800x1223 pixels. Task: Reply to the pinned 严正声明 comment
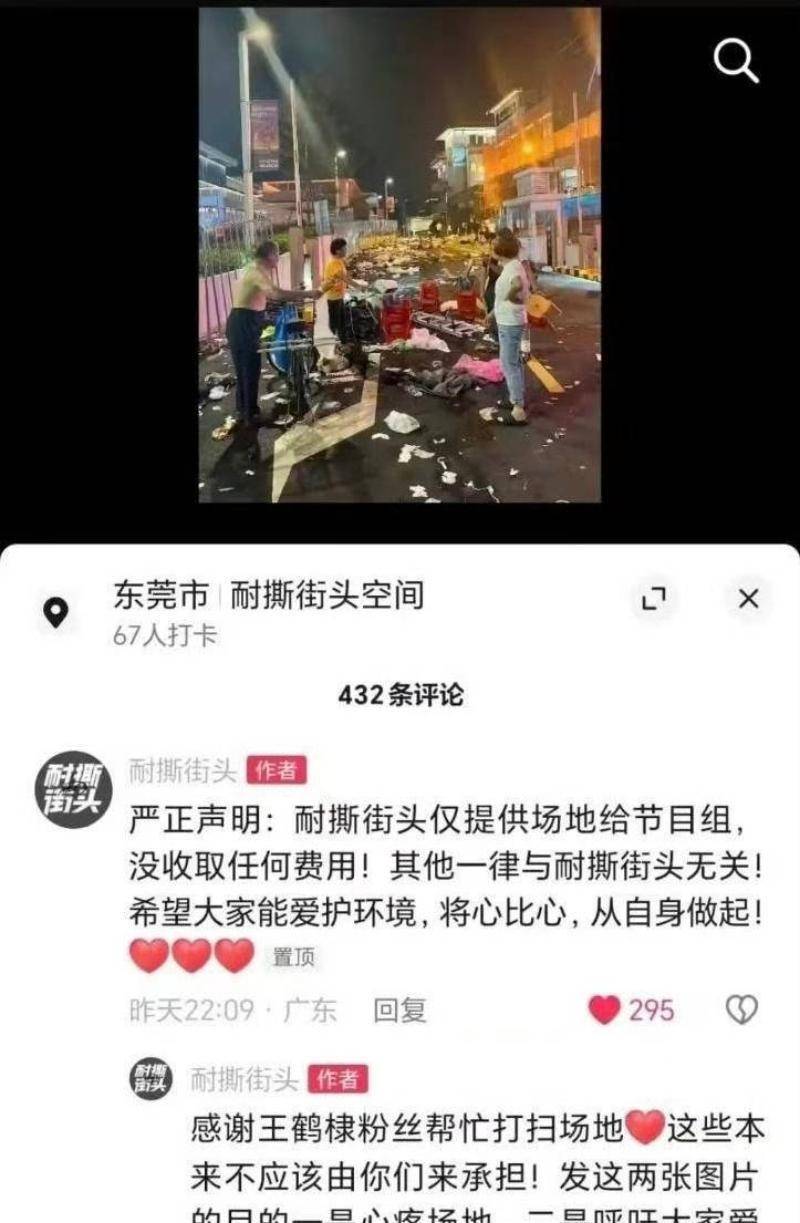(400, 1010)
